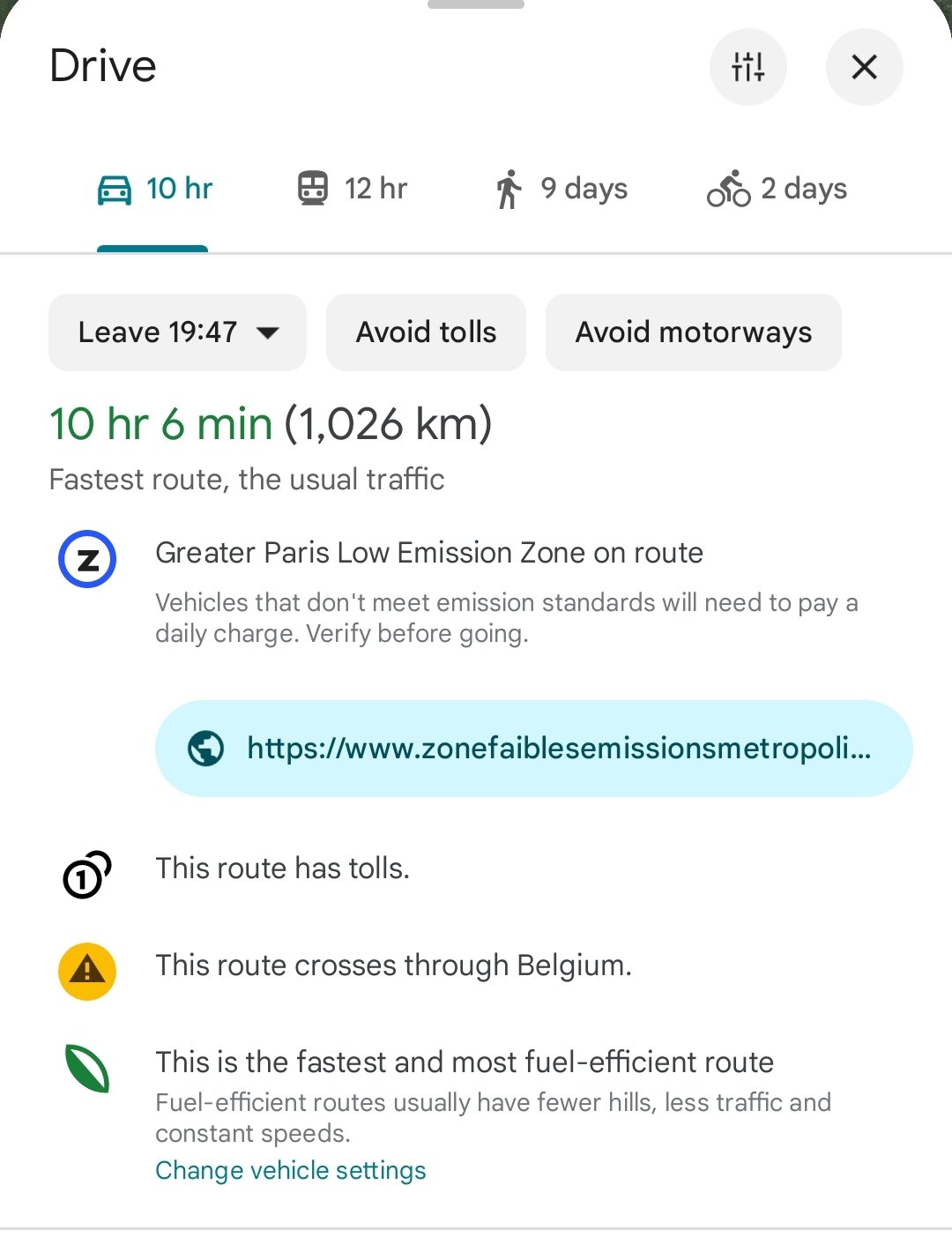Screen dimensions: 952x1245
Task: Select the walking 9 days tab
Action: click(562, 189)
